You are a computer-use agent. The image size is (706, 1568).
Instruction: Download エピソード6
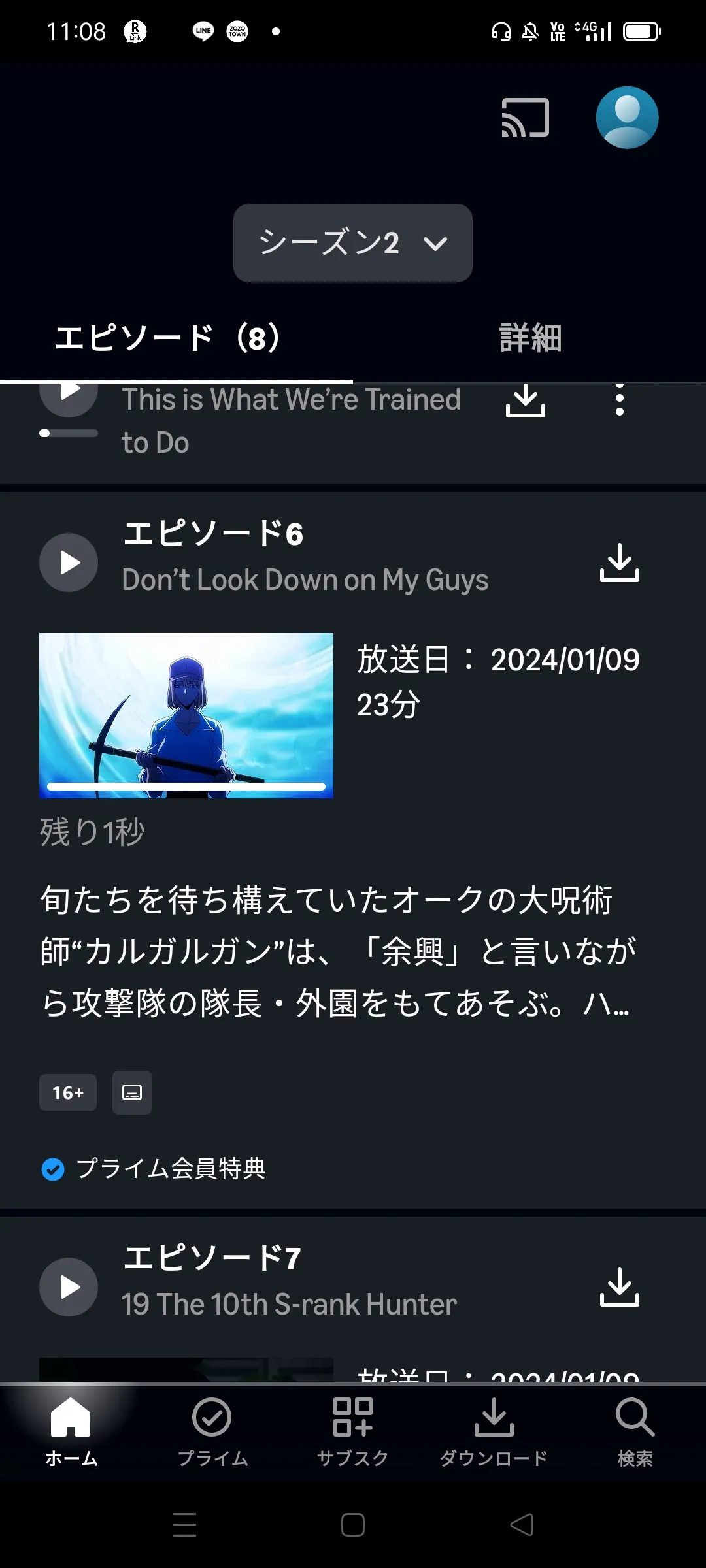619,563
